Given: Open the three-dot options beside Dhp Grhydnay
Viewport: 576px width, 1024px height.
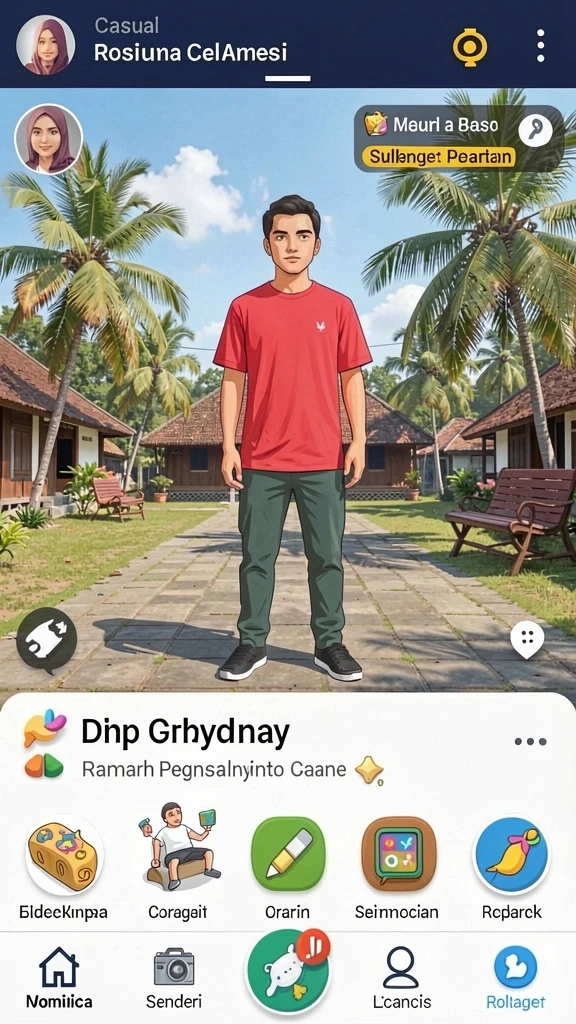Looking at the screenshot, I should click(x=530, y=741).
